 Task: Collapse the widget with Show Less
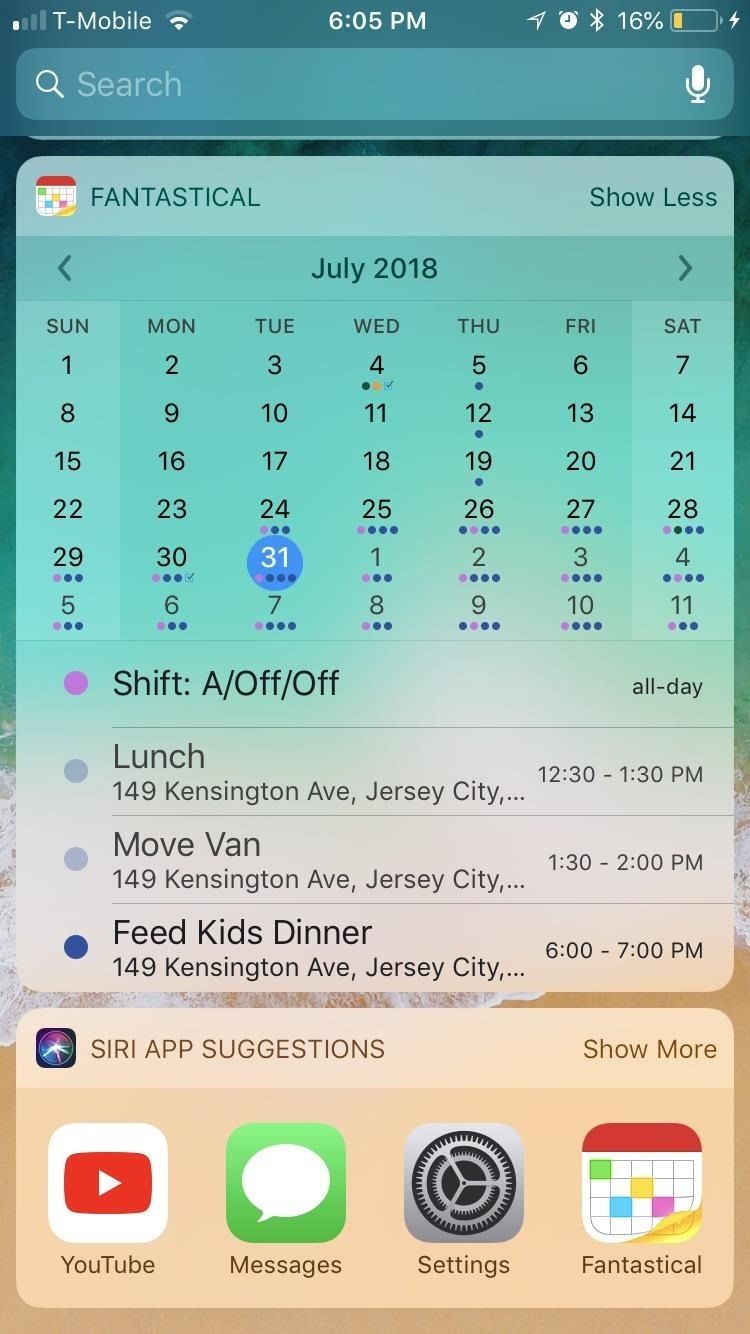(x=652, y=197)
